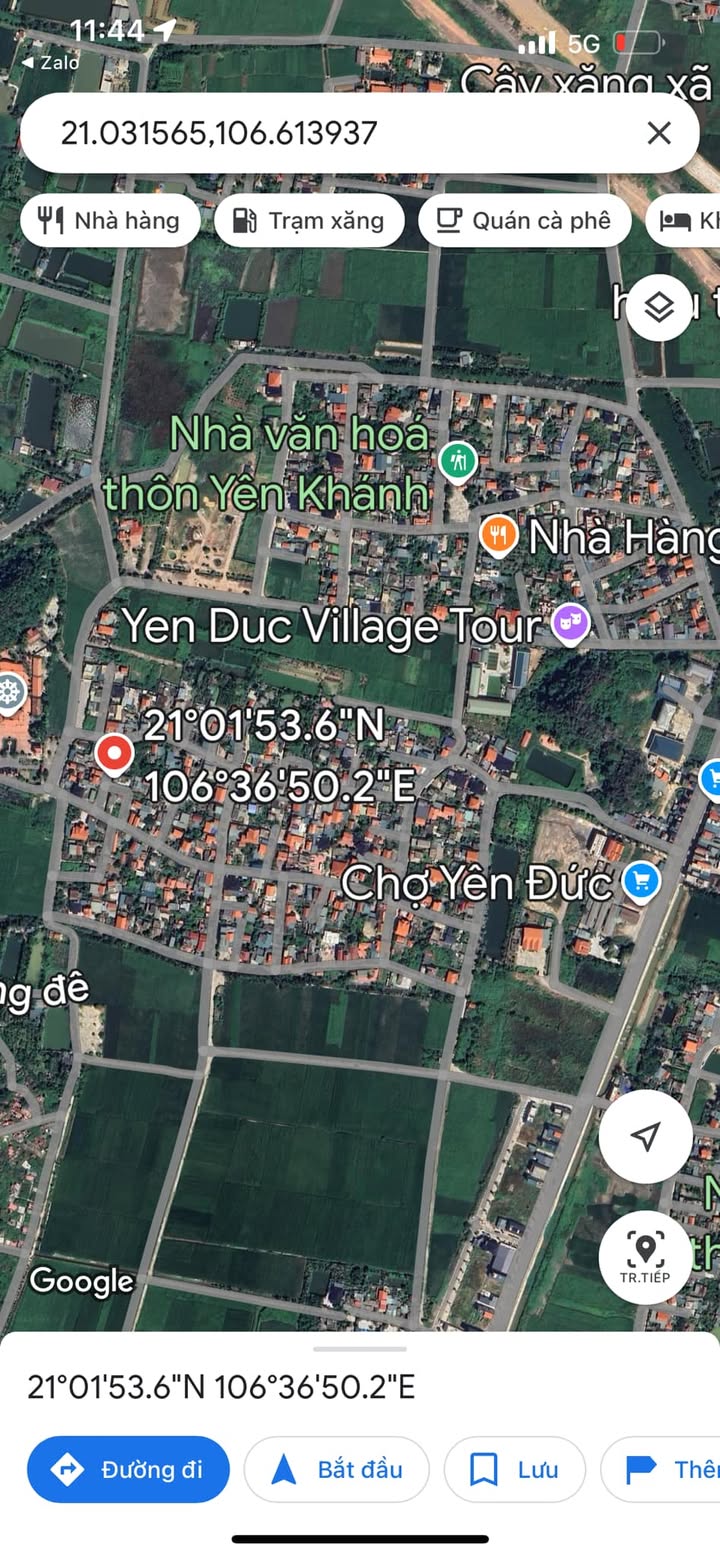Open Live View with the TR.TIẾP button

646,1256
